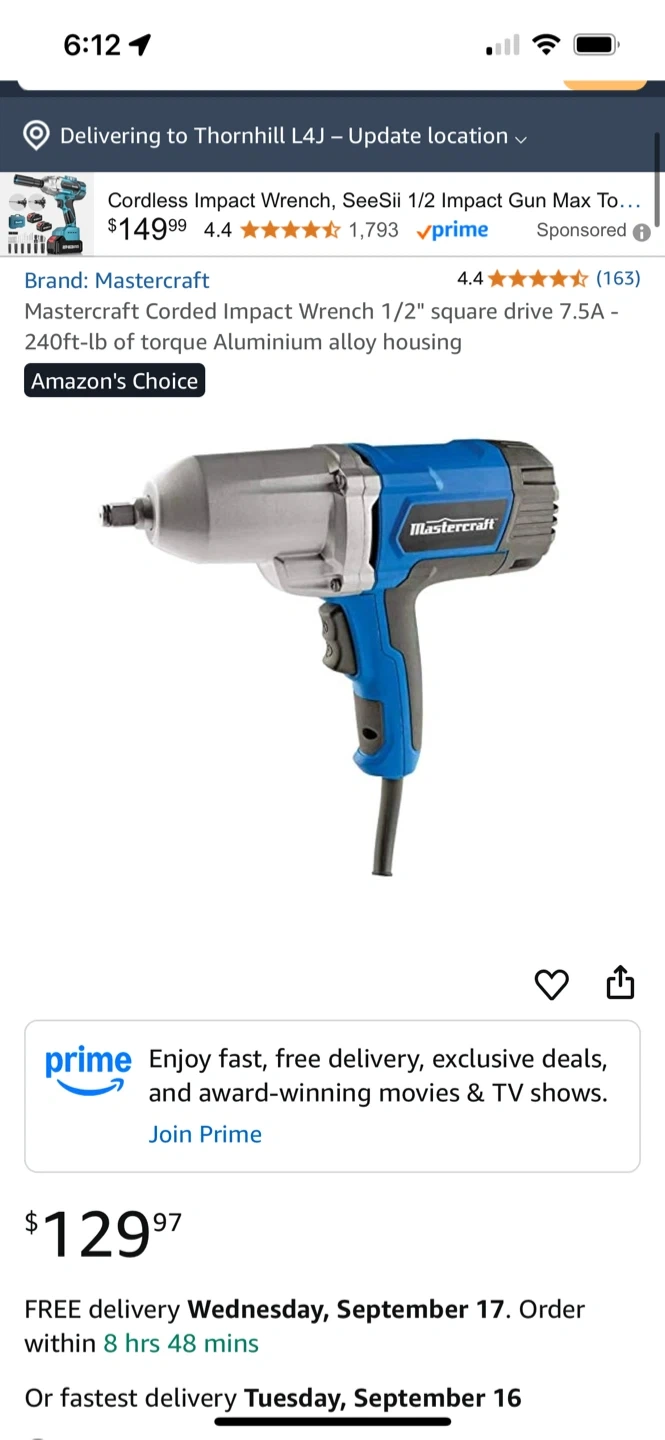This screenshot has height=1440, width=665.
Task: Add item to wish list with heart
Action: (x=551, y=984)
